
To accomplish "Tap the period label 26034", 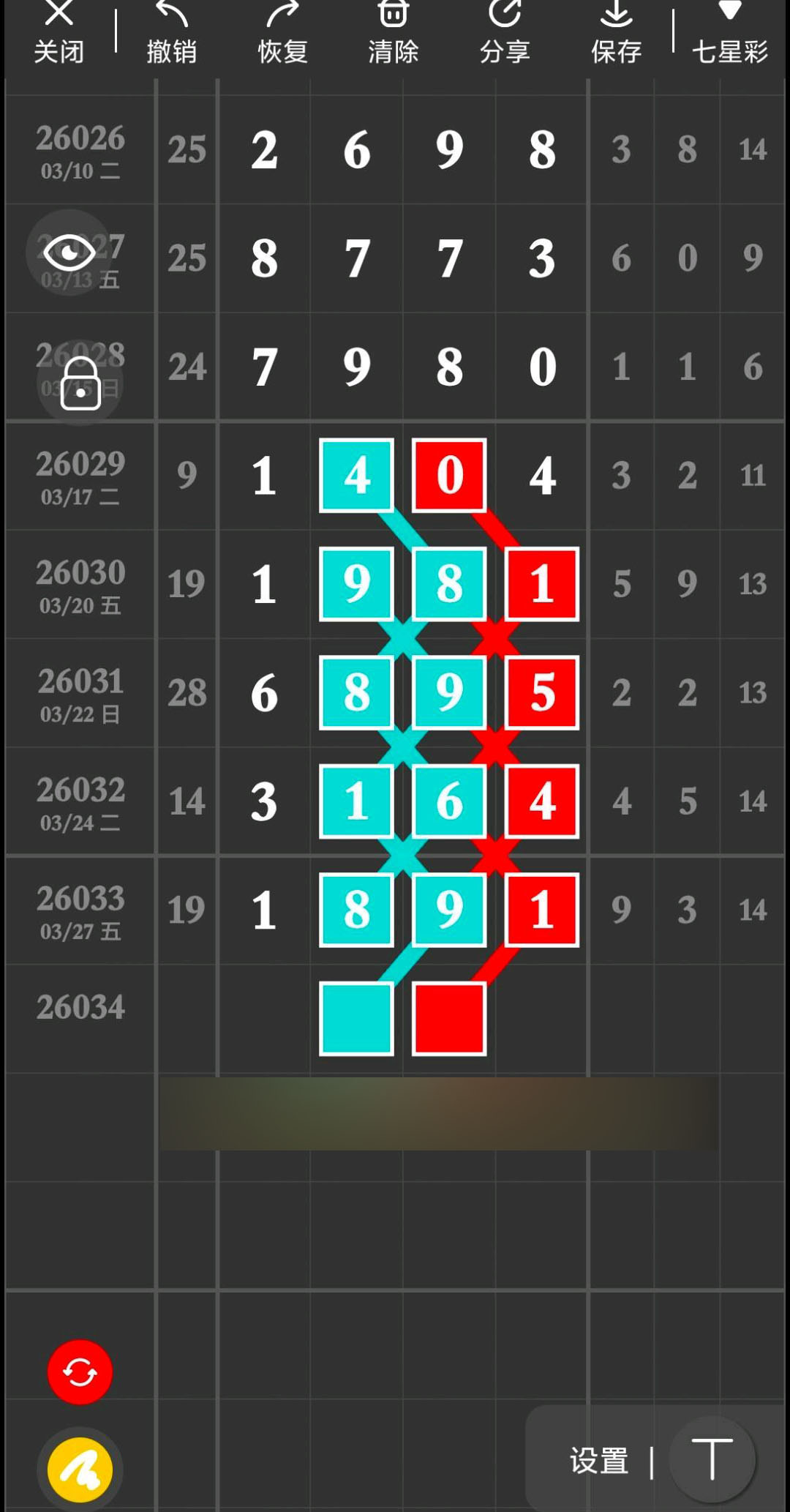I will pyautogui.click(x=79, y=1008).
